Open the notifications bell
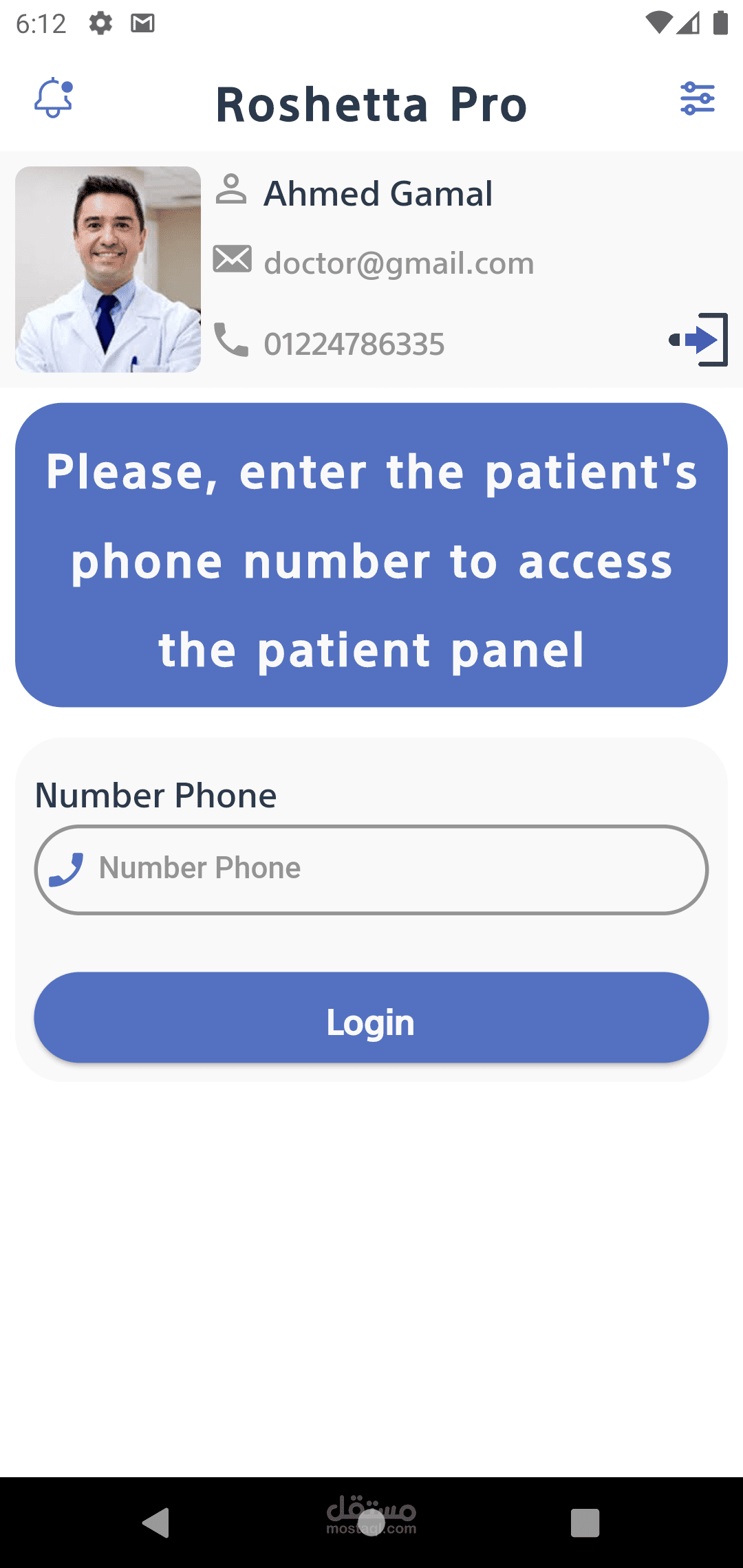Screen dimensions: 743x1568 54,98
